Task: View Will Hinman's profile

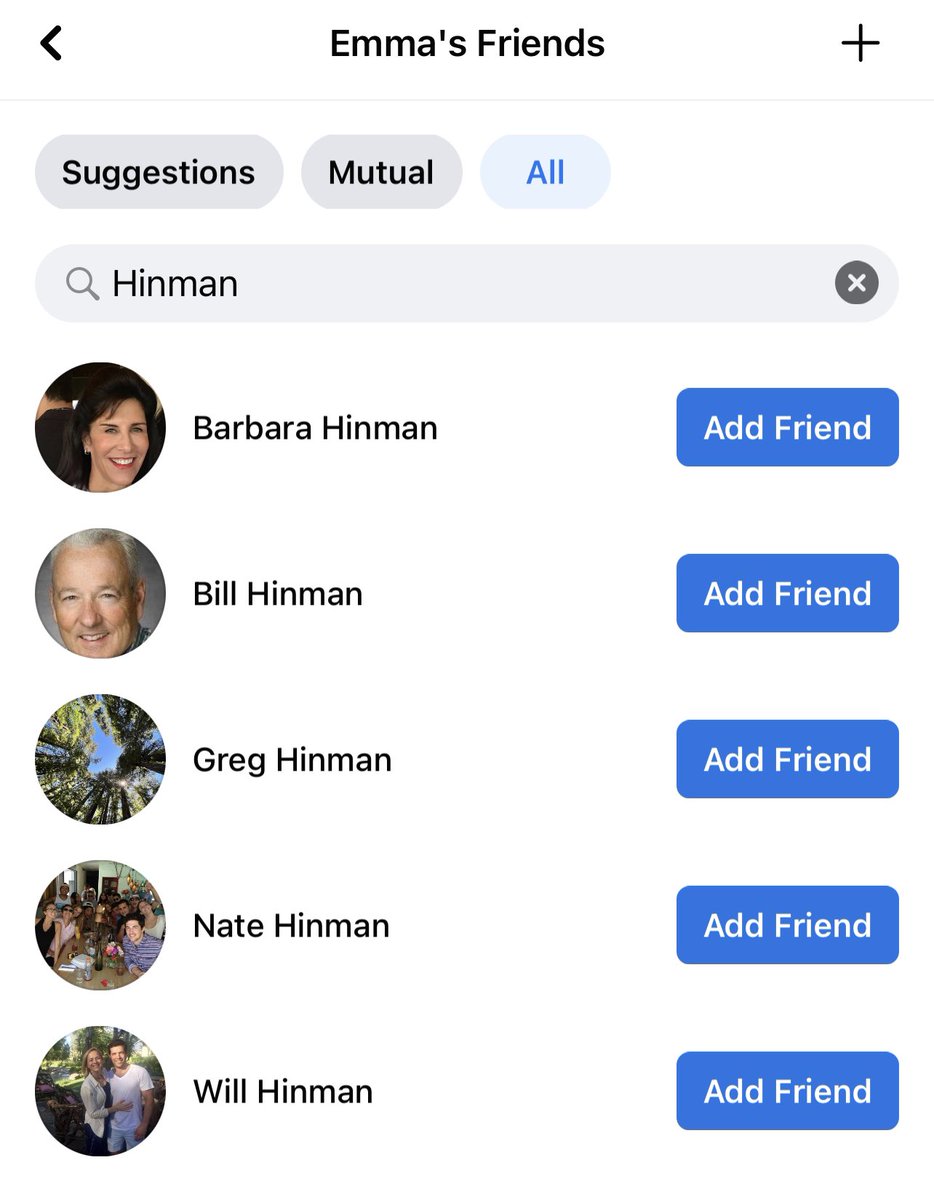Action: coord(282,1092)
